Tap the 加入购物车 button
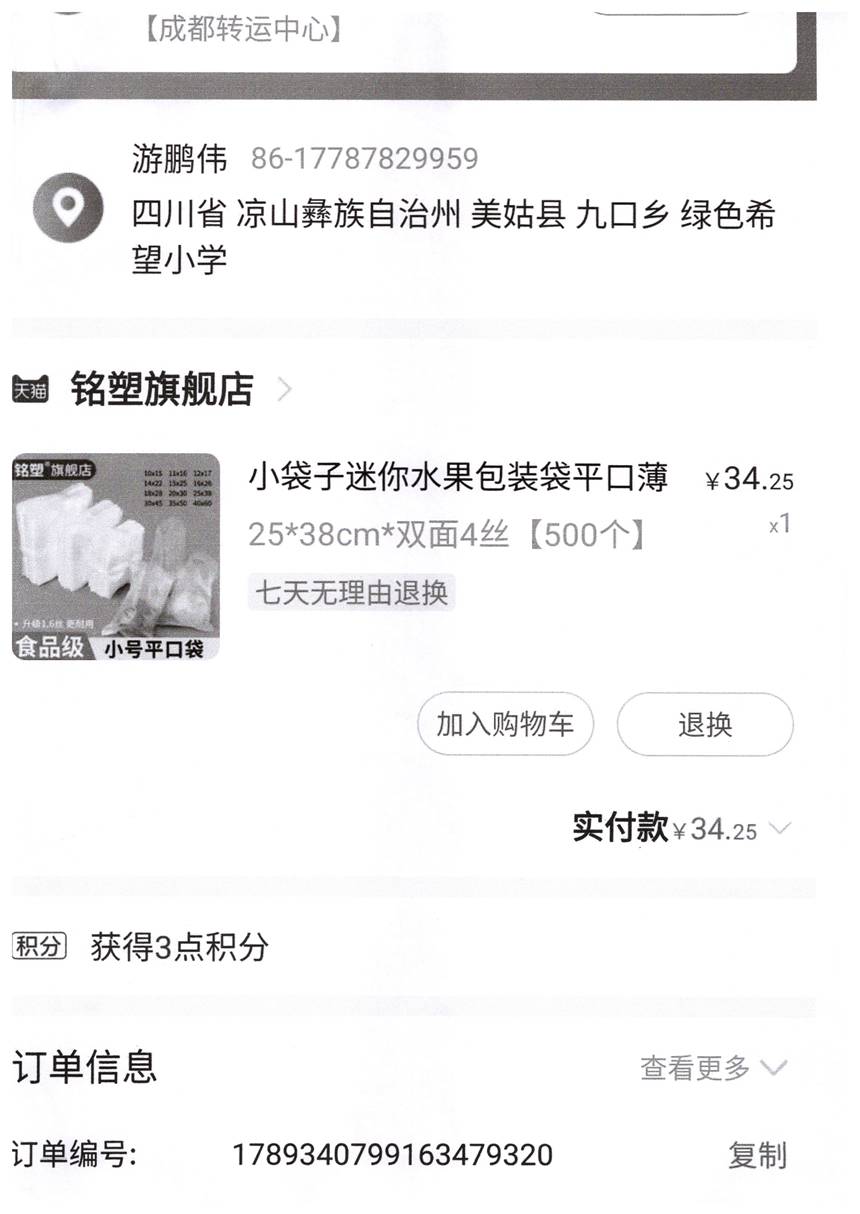 coord(505,724)
